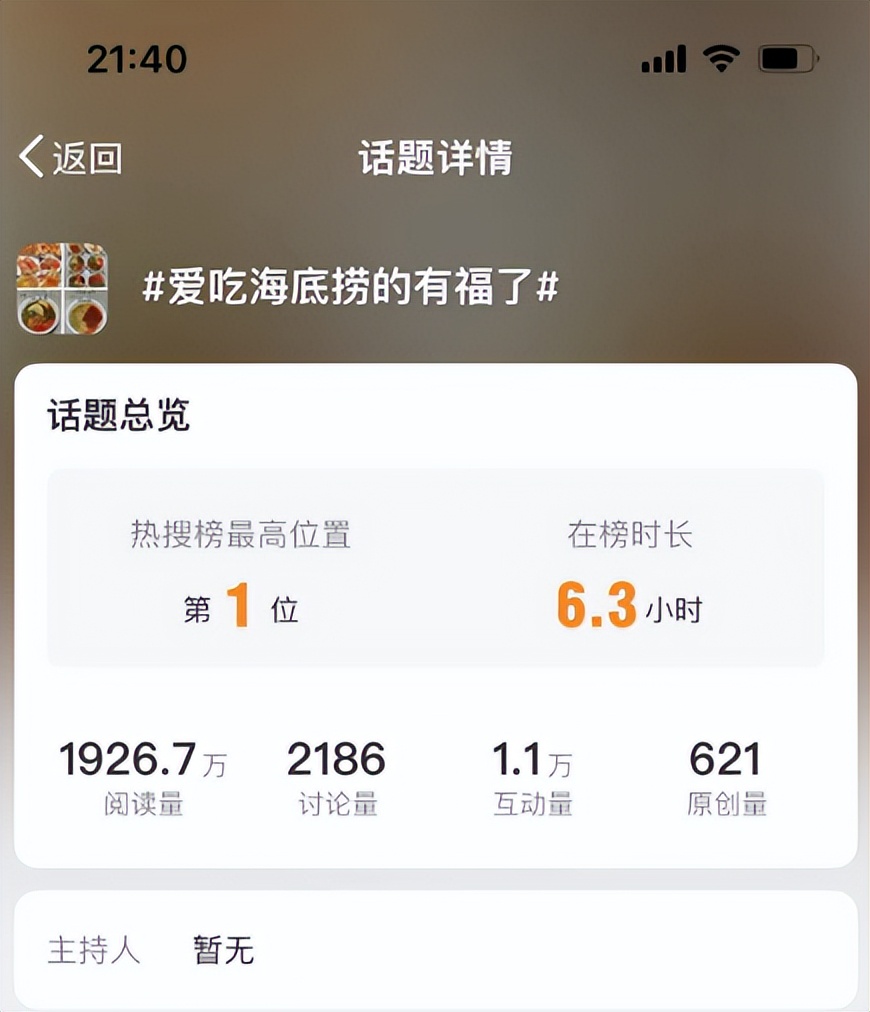Tap the cellular signal icon
Image resolution: width=870 pixels, height=1012 pixels.
(665, 58)
